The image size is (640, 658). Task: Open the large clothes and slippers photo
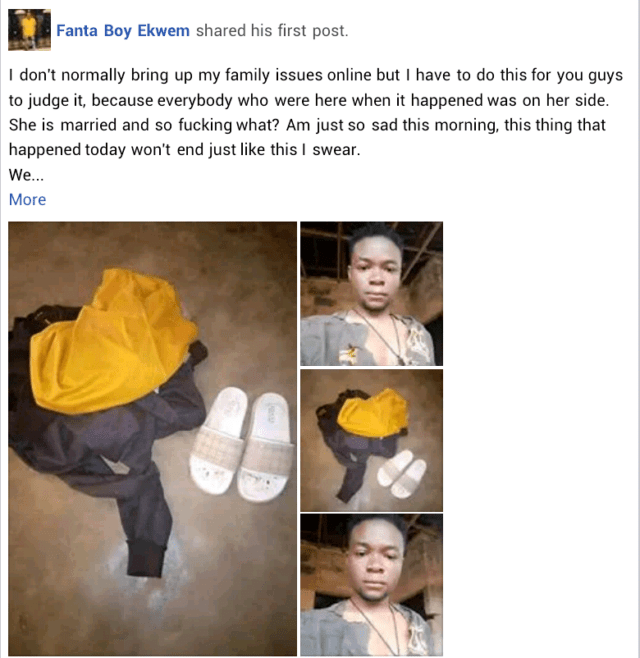[152, 438]
